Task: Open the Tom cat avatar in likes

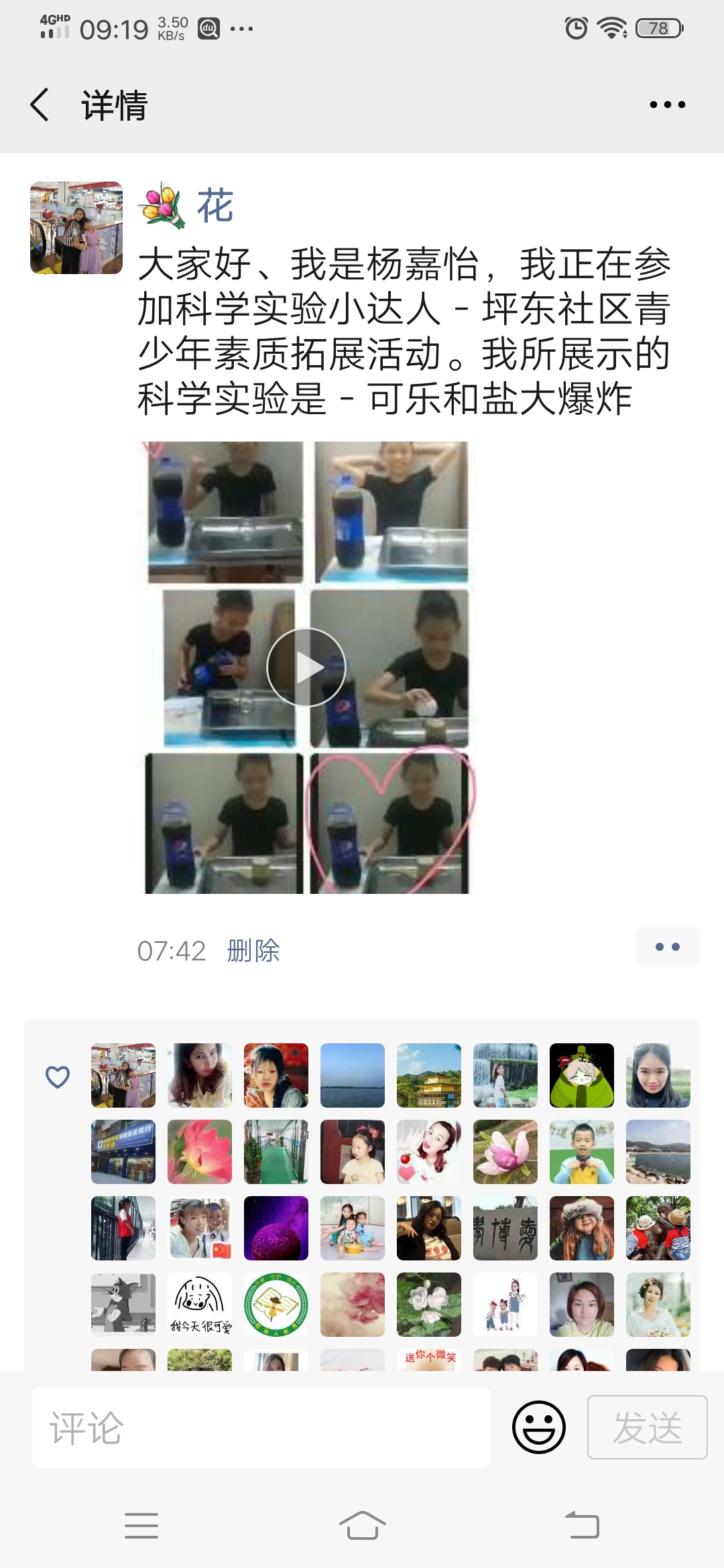Action: point(123,1305)
